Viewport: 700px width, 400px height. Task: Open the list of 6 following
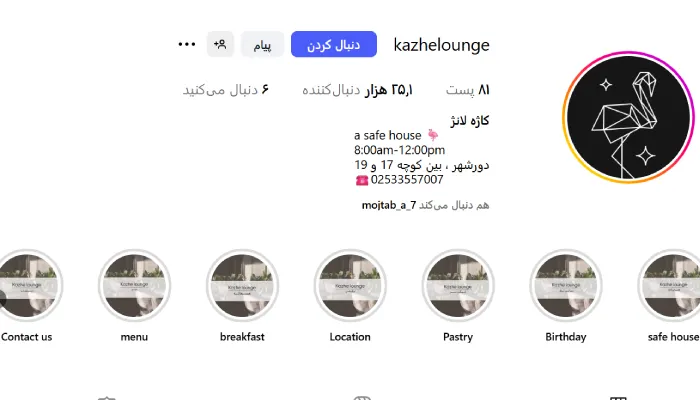[226, 89]
